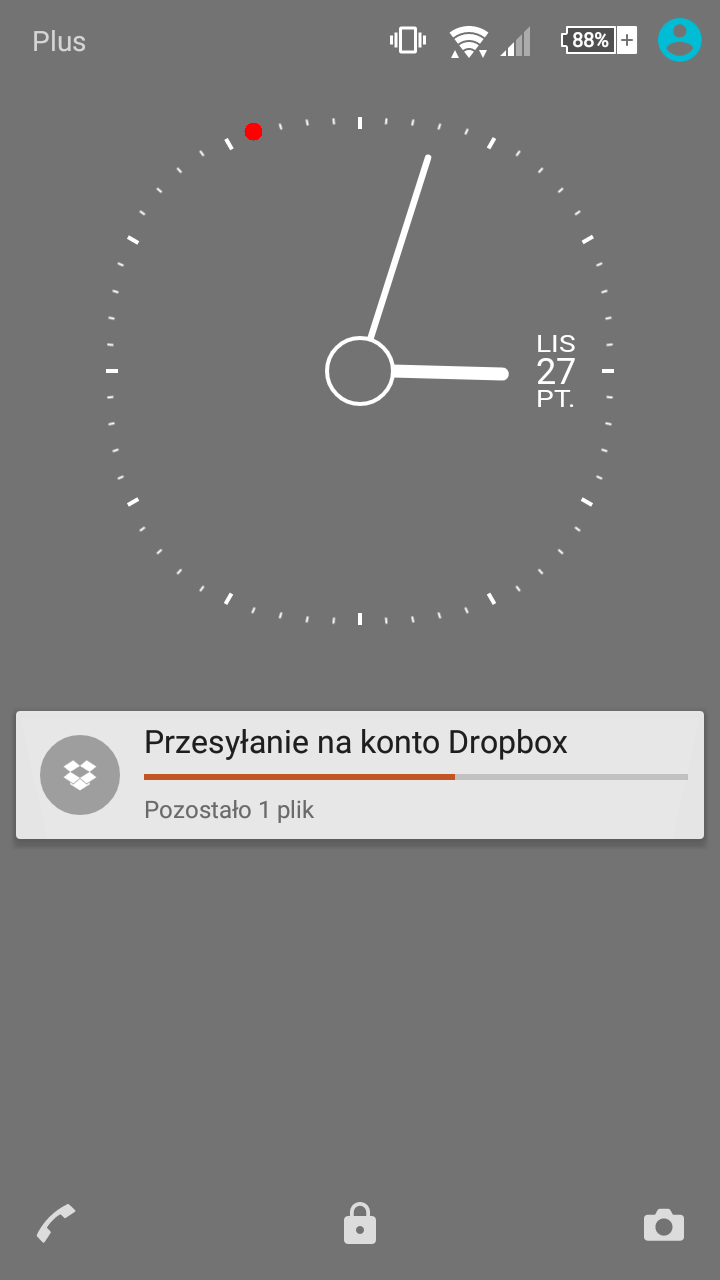Open the Dropbox upload notification
Viewport: 720px width, 1280px height.
(x=360, y=775)
